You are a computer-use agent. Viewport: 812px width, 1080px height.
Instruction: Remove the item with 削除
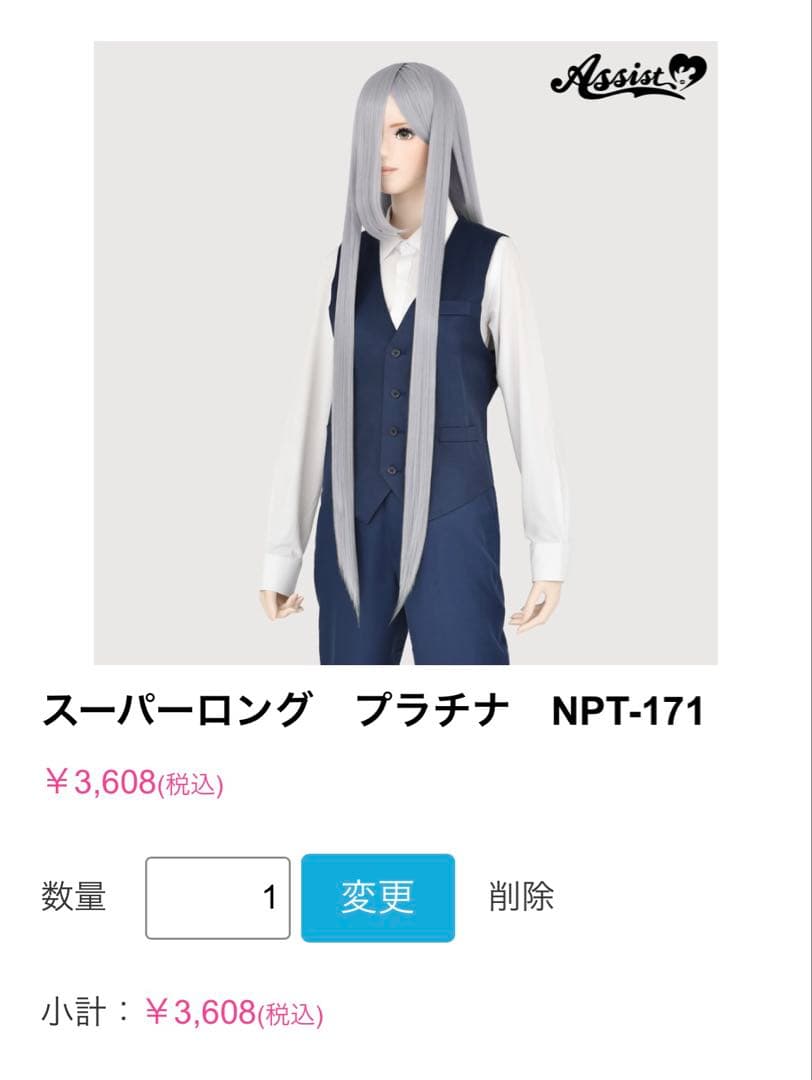[x=521, y=896]
